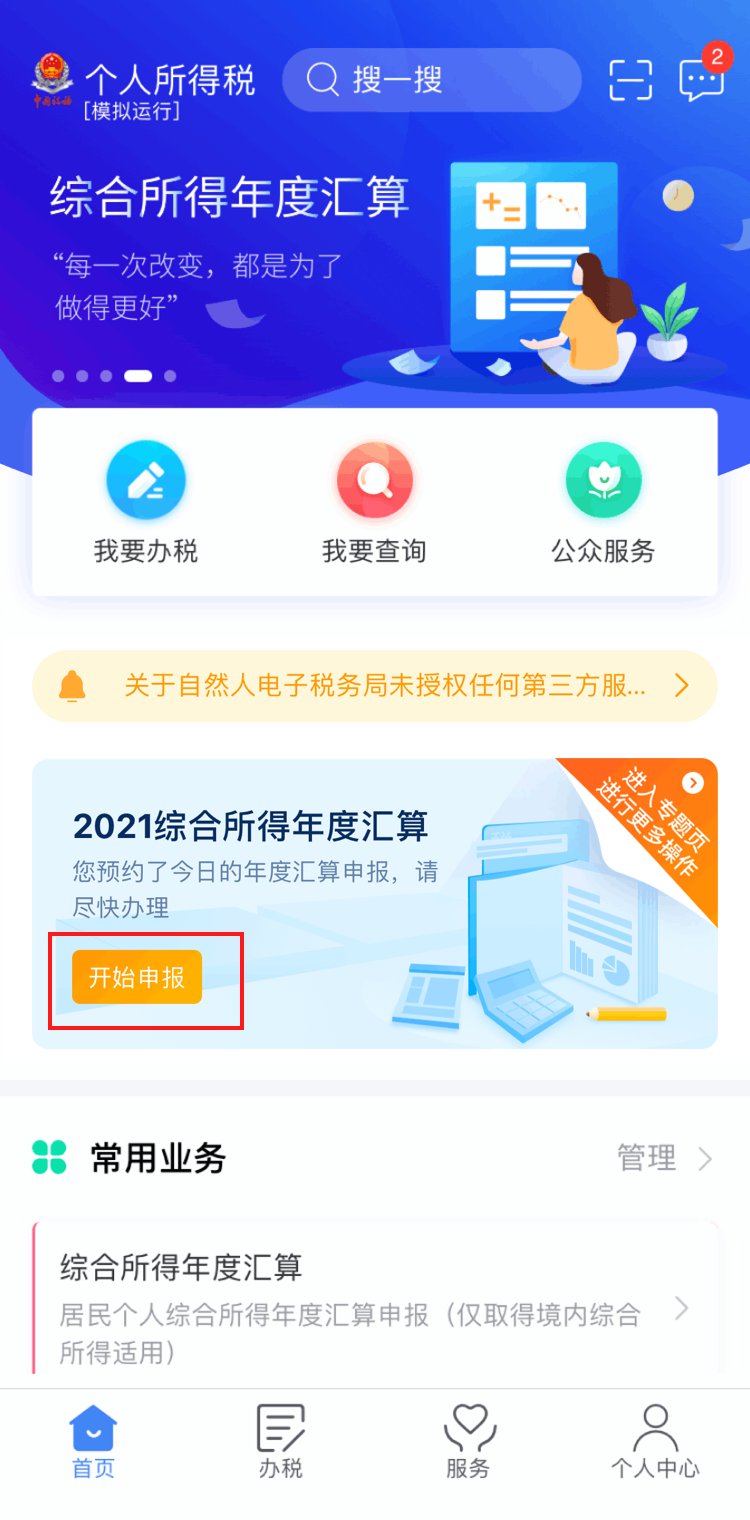Switch to the 首页 tab
The height and width of the screenshot is (1520, 750).
point(93,1442)
